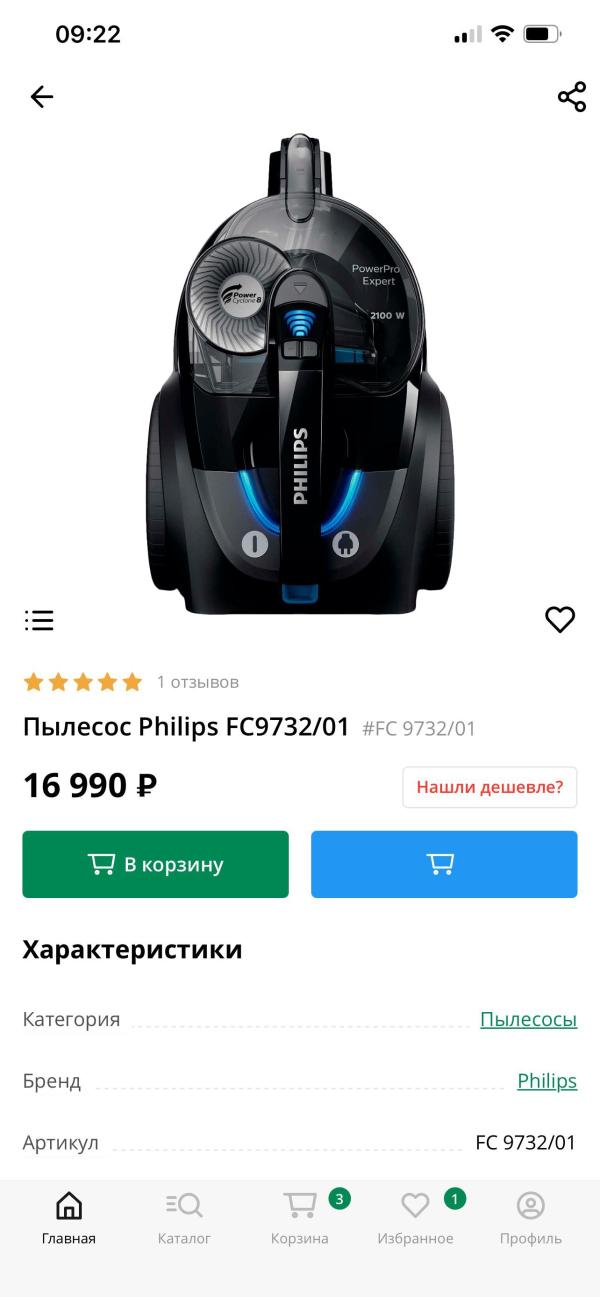The width and height of the screenshot is (600, 1297).
Task: Tap the 'Нашли дешевле?' button
Action: 489,787
